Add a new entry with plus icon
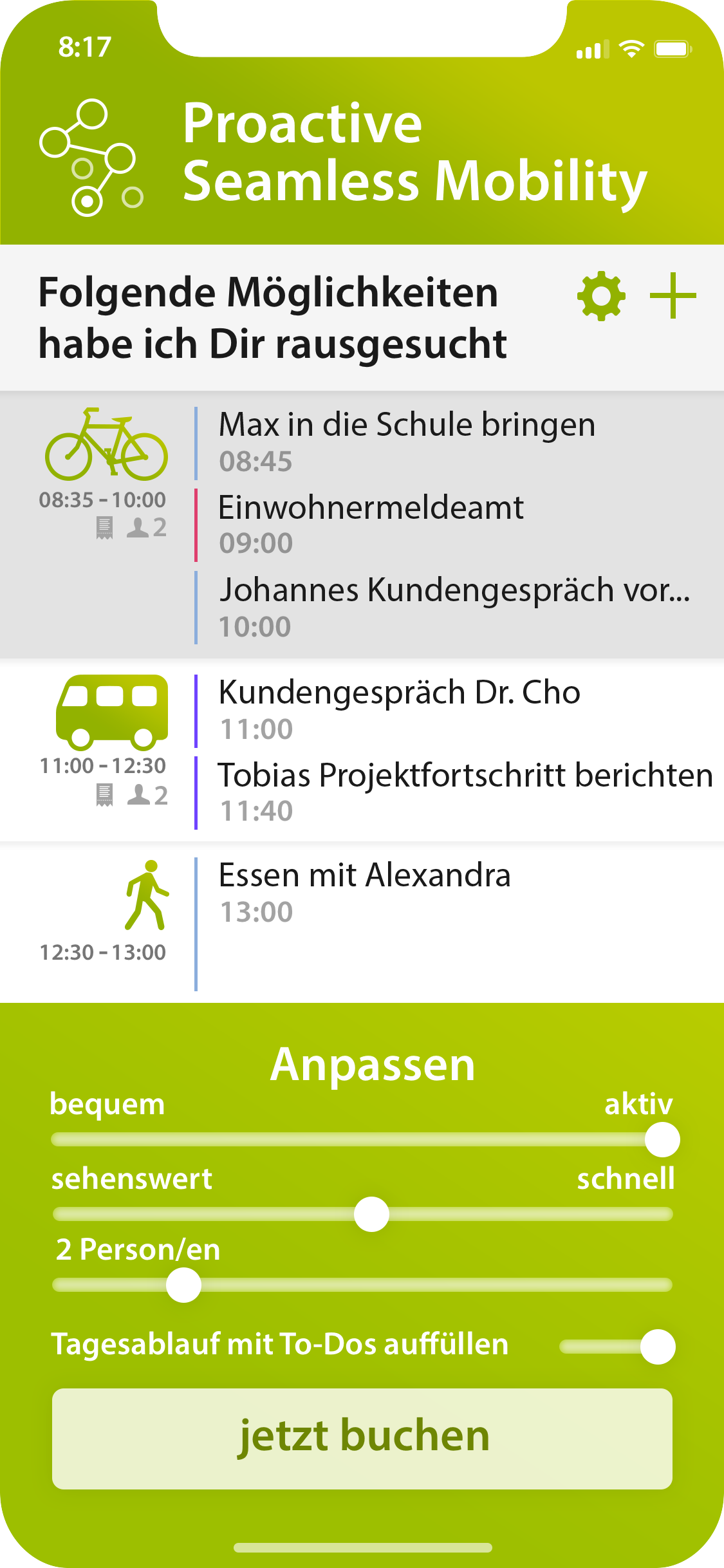The width and height of the screenshot is (724, 1568). click(x=673, y=296)
